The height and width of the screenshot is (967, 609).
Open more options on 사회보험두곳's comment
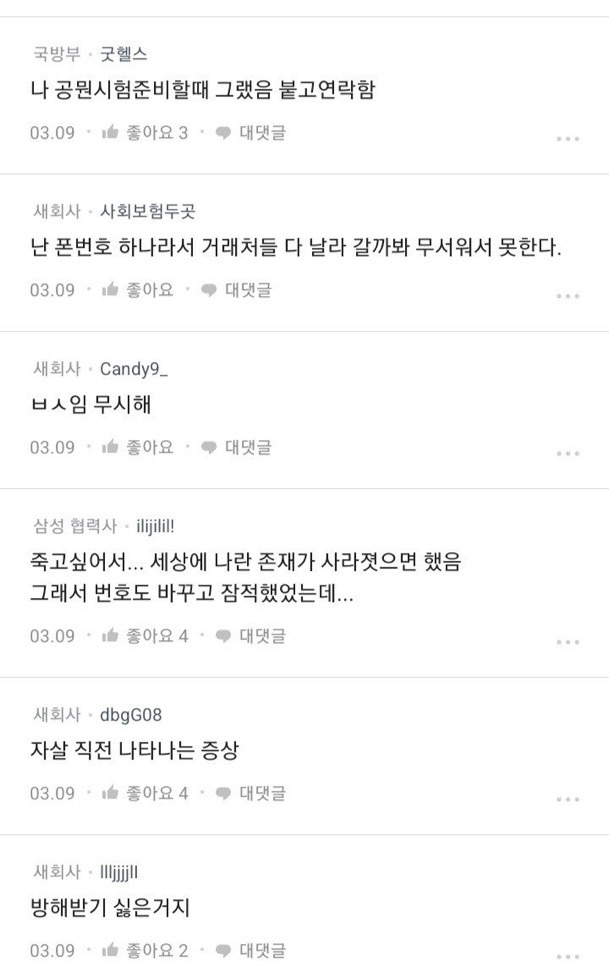tap(567, 297)
